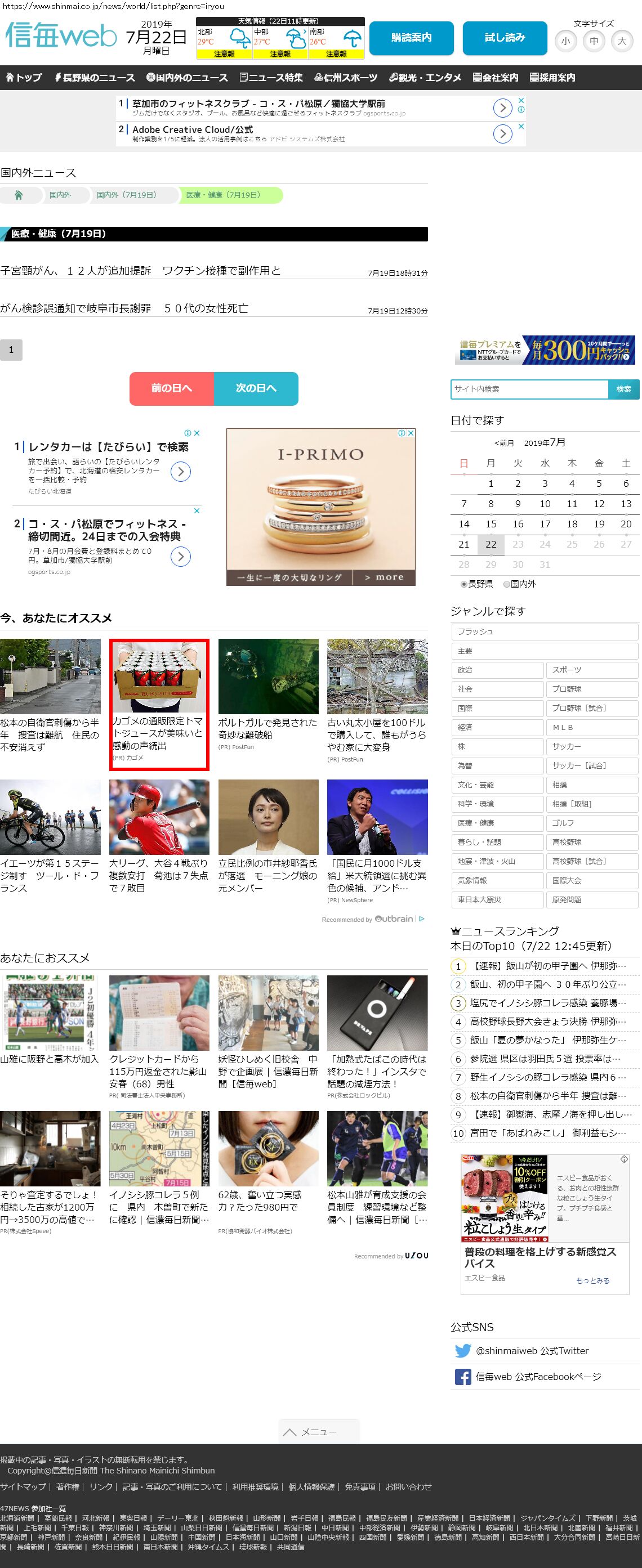Tap the 検索 search button
This screenshot has width=642, height=1568.
(624, 389)
